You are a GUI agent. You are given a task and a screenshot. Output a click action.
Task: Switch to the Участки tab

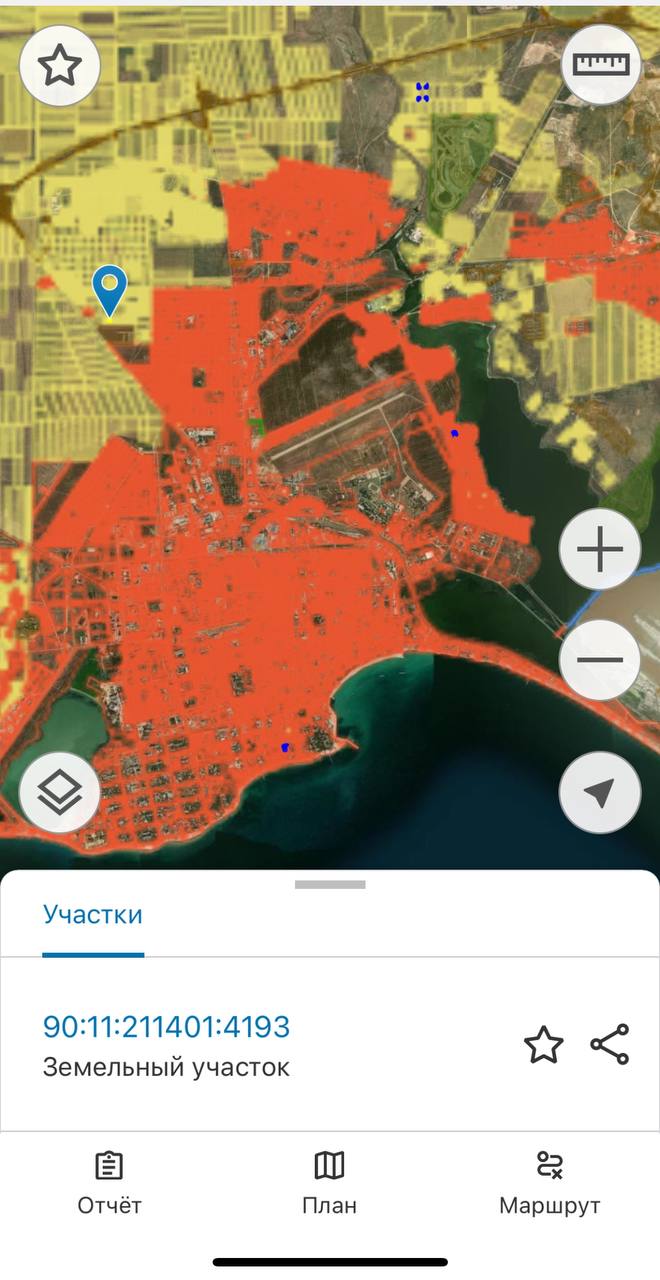coord(92,915)
